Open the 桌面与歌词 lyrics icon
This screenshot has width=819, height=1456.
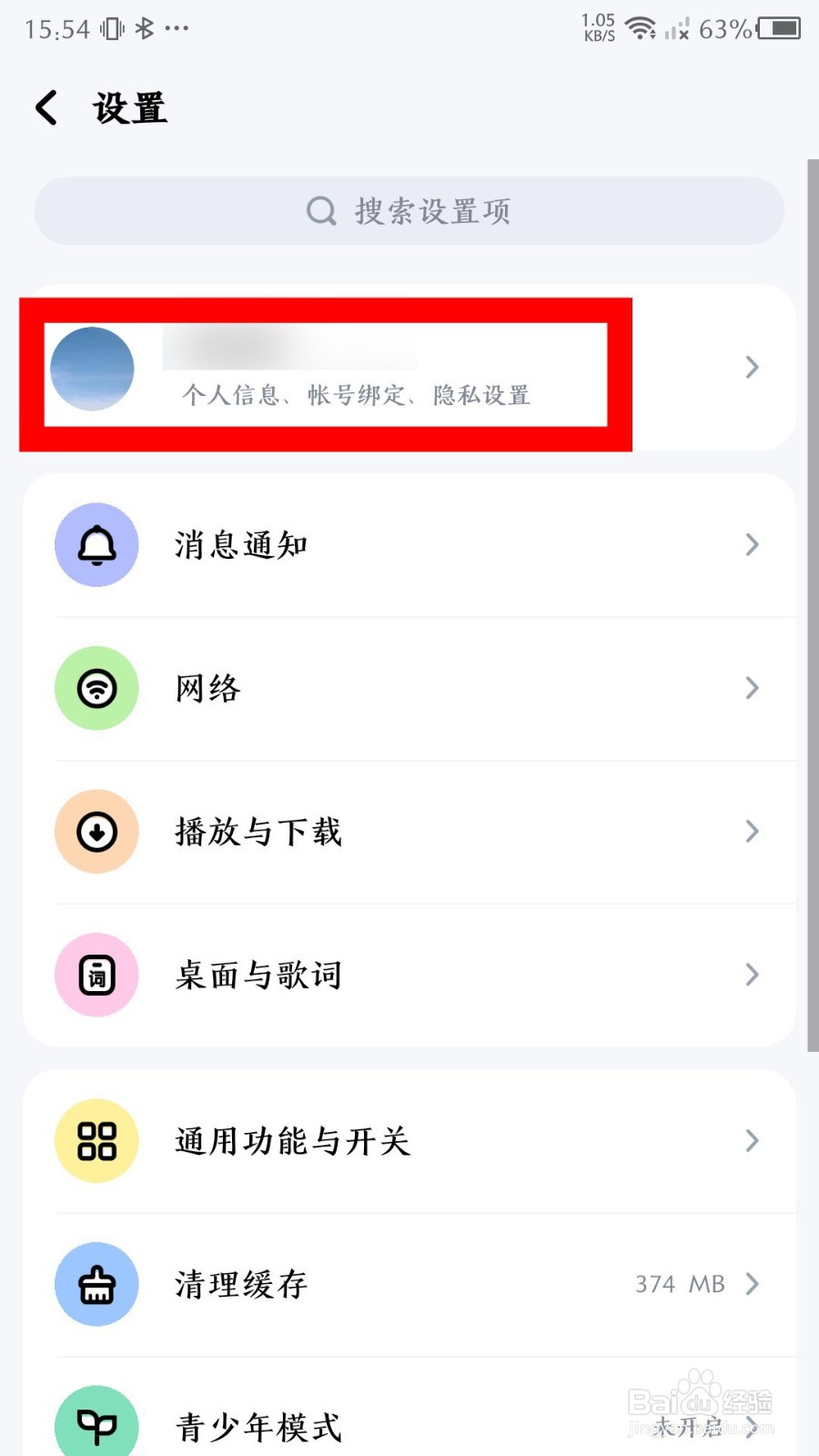pyautogui.click(x=96, y=975)
